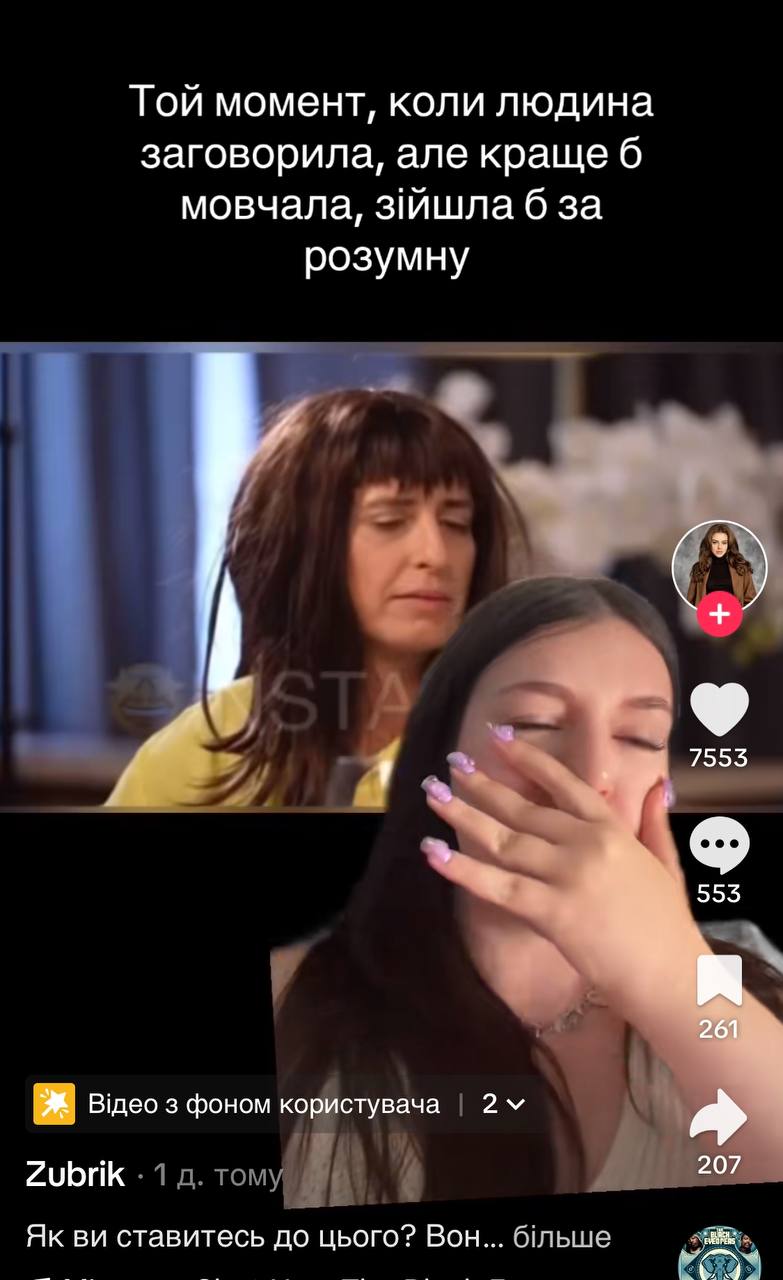This screenshot has width=783, height=1280.
Task: Open Zubrik's profile from the username
Action: coord(75,1174)
